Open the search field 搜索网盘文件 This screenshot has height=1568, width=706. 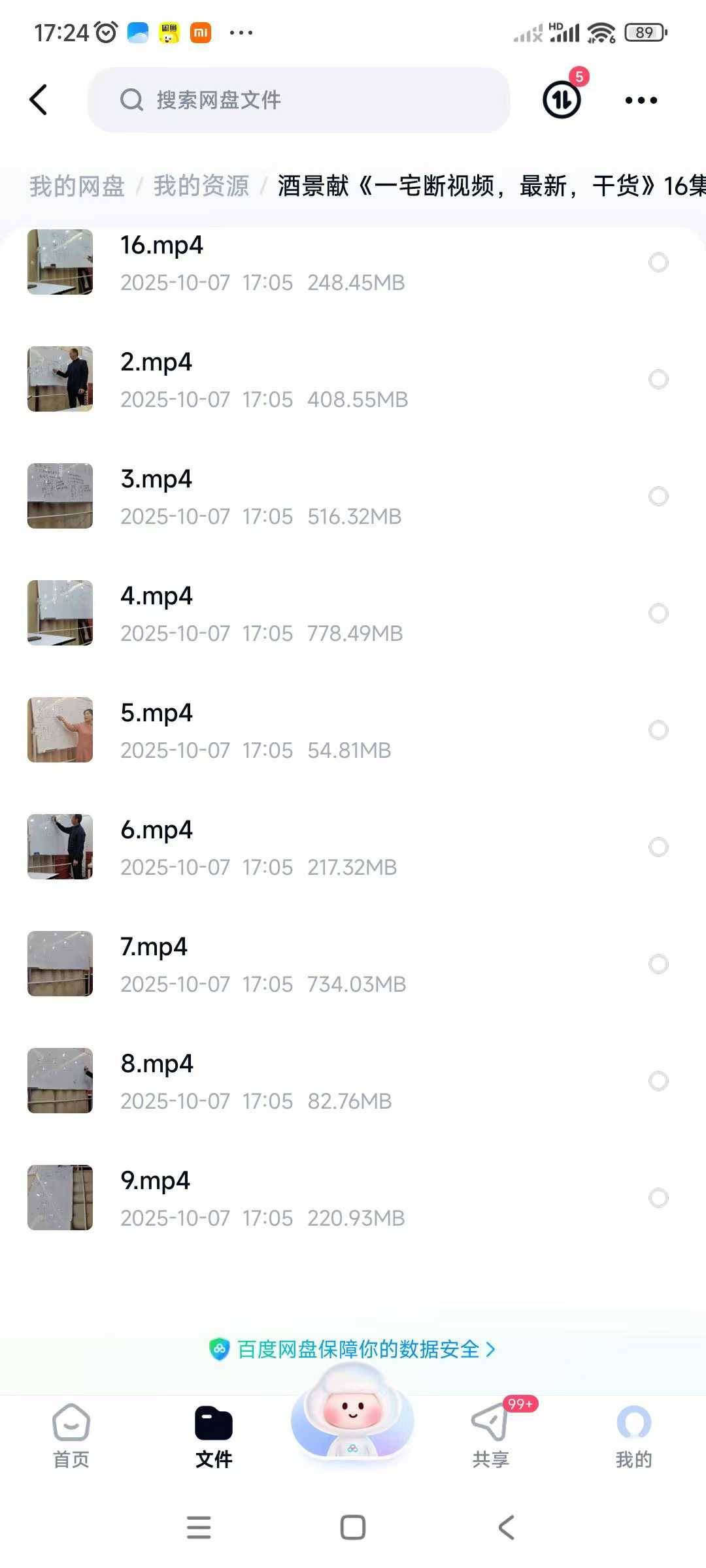297,99
